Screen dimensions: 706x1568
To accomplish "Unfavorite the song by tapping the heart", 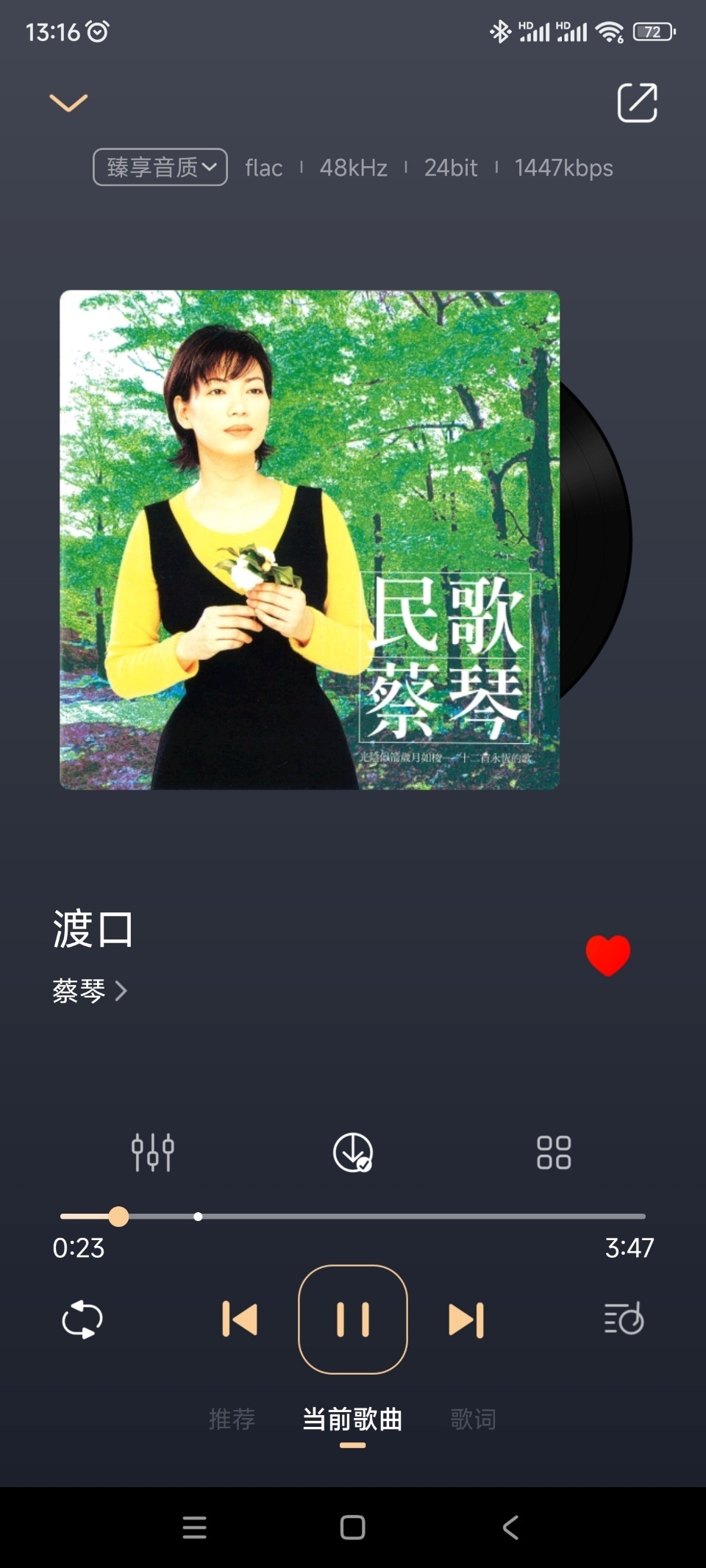I will pyautogui.click(x=607, y=953).
